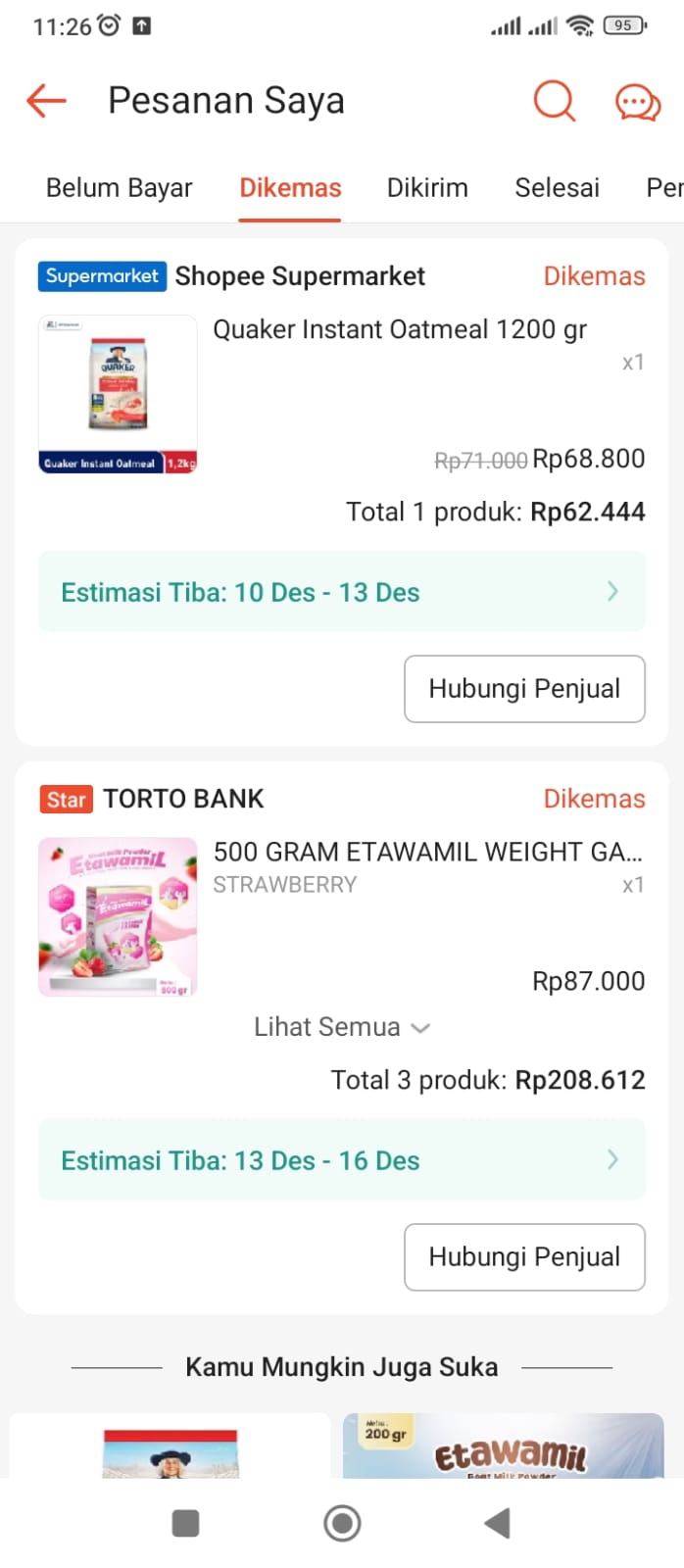The height and width of the screenshot is (1568, 684).
Task: Visit the Shopee Supermarket store
Action: point(300,276)
